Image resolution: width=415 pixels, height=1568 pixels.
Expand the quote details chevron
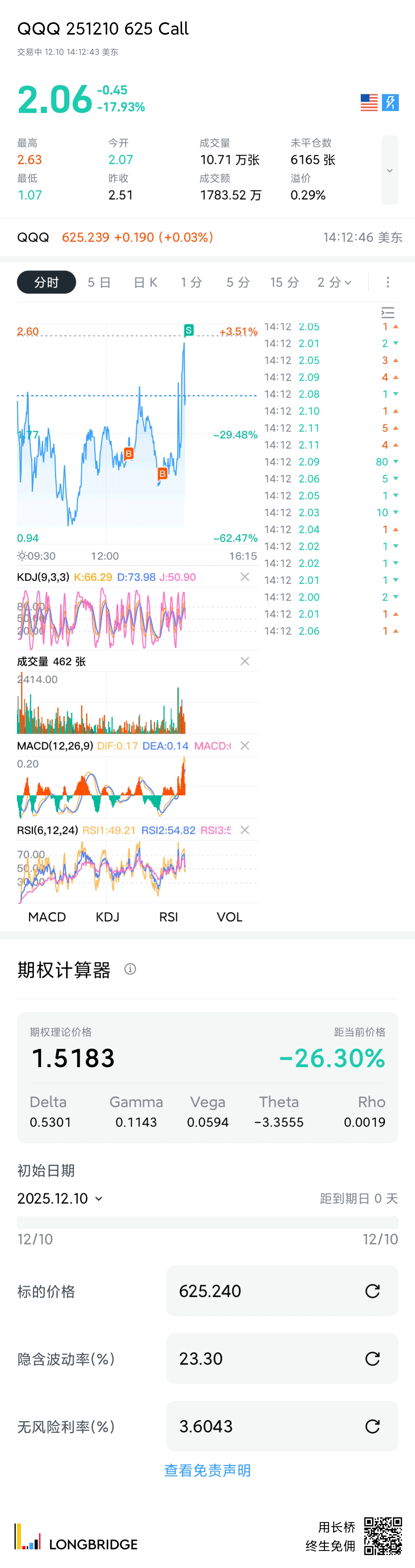click(x=389, y=171)
